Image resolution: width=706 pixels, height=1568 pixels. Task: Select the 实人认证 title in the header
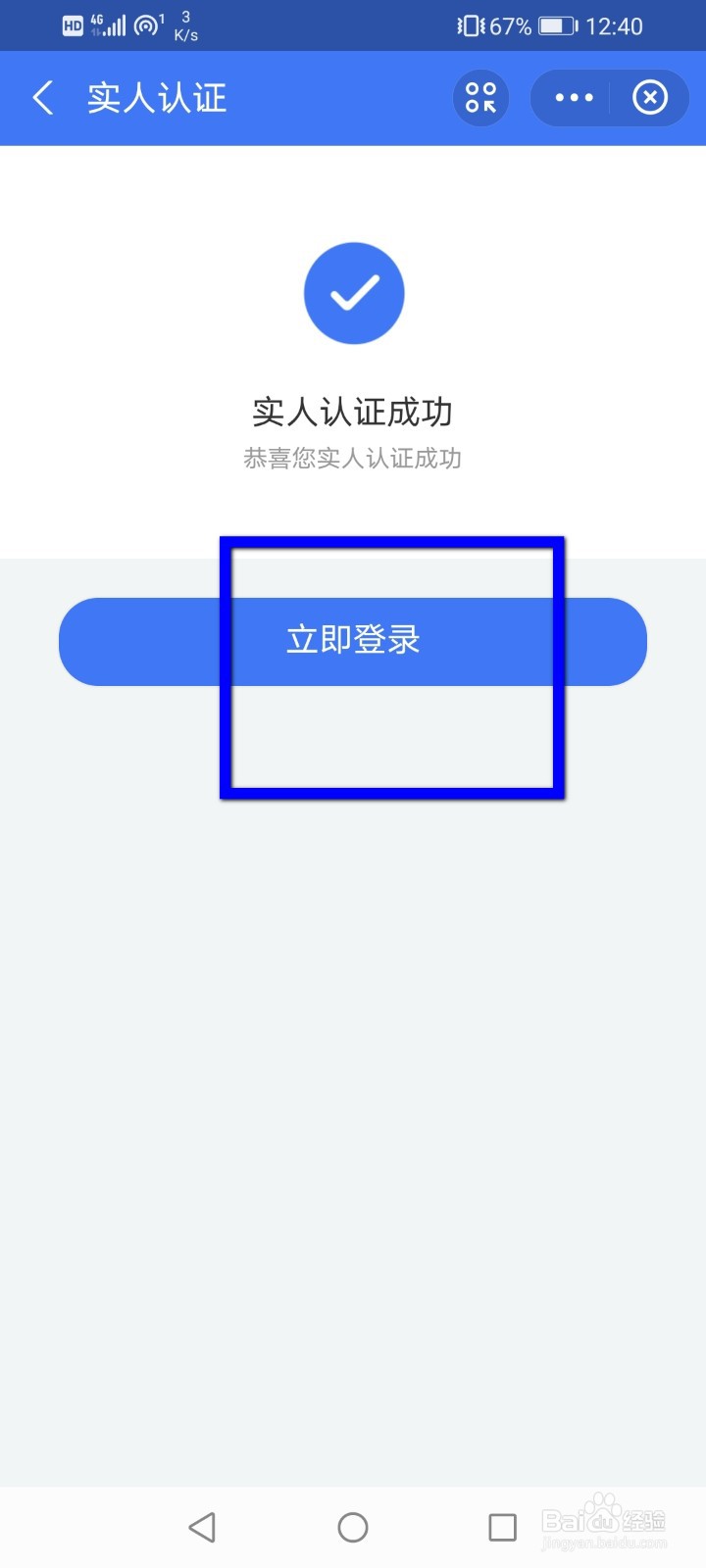157,98
